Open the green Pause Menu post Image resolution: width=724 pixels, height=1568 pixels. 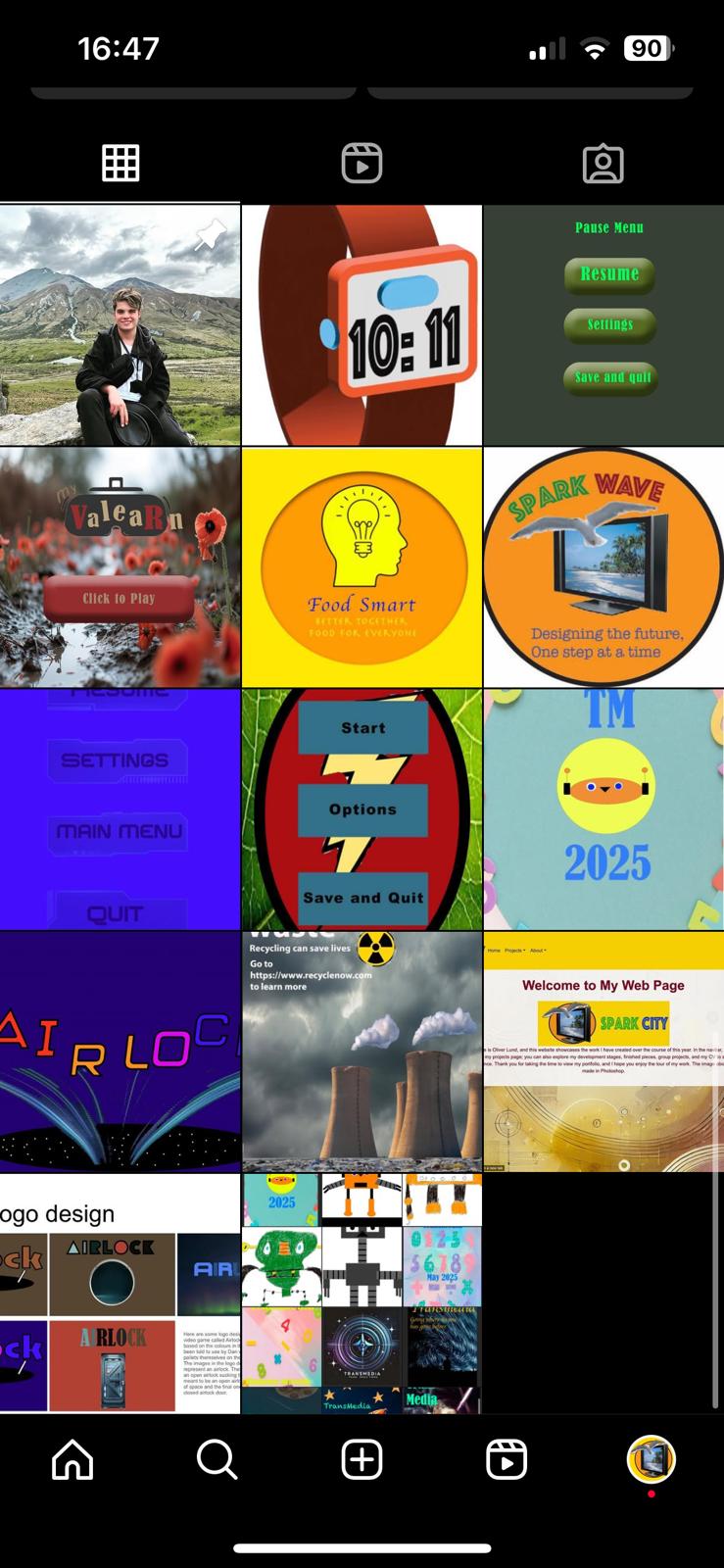(603, 325)
